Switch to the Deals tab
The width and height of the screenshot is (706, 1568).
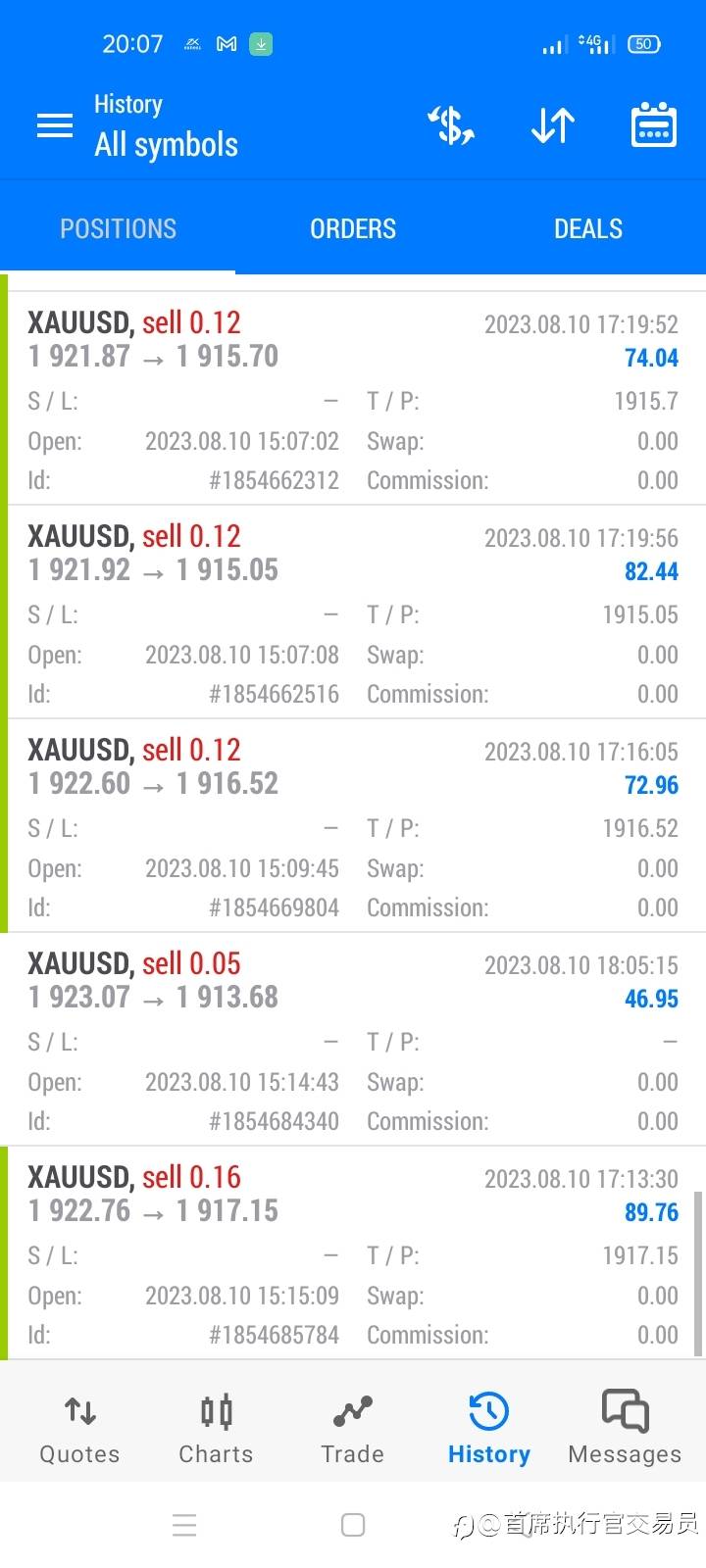point(588,228)
